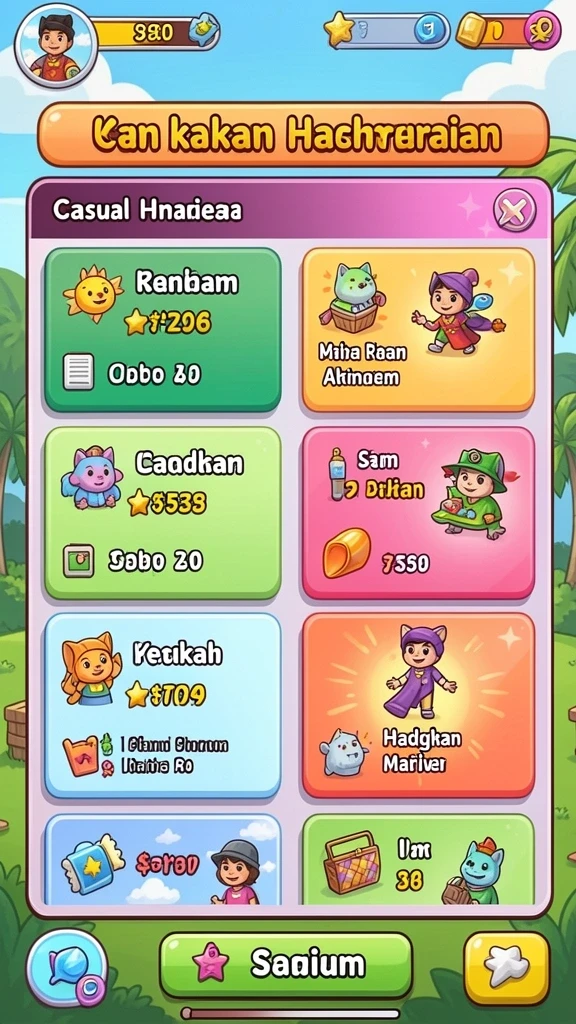
Task: Open the Miha Roan Akinaem card
Action: coord(418,329)
